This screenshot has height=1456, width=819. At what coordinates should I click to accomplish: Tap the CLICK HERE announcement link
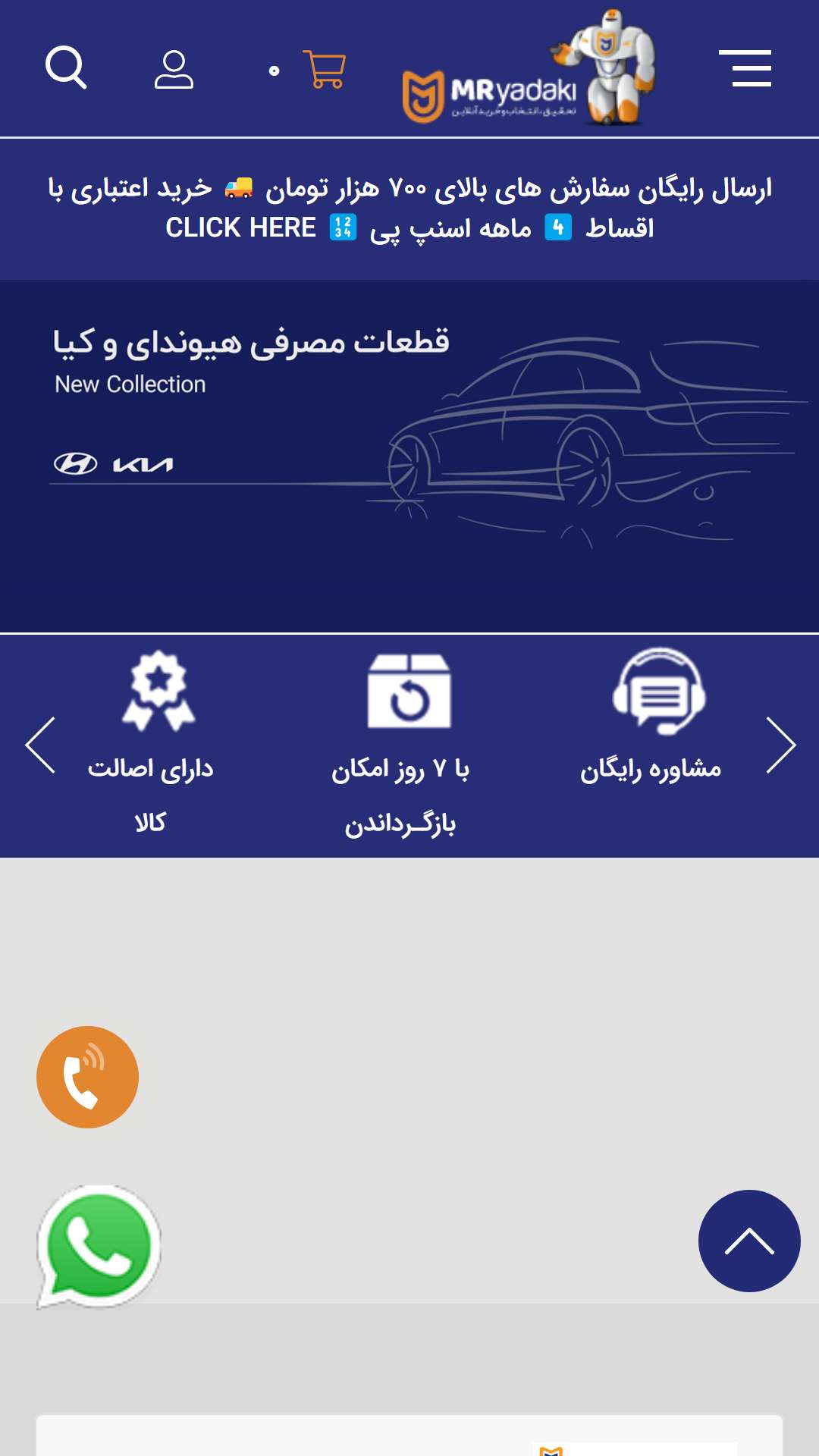coord(240,227)
